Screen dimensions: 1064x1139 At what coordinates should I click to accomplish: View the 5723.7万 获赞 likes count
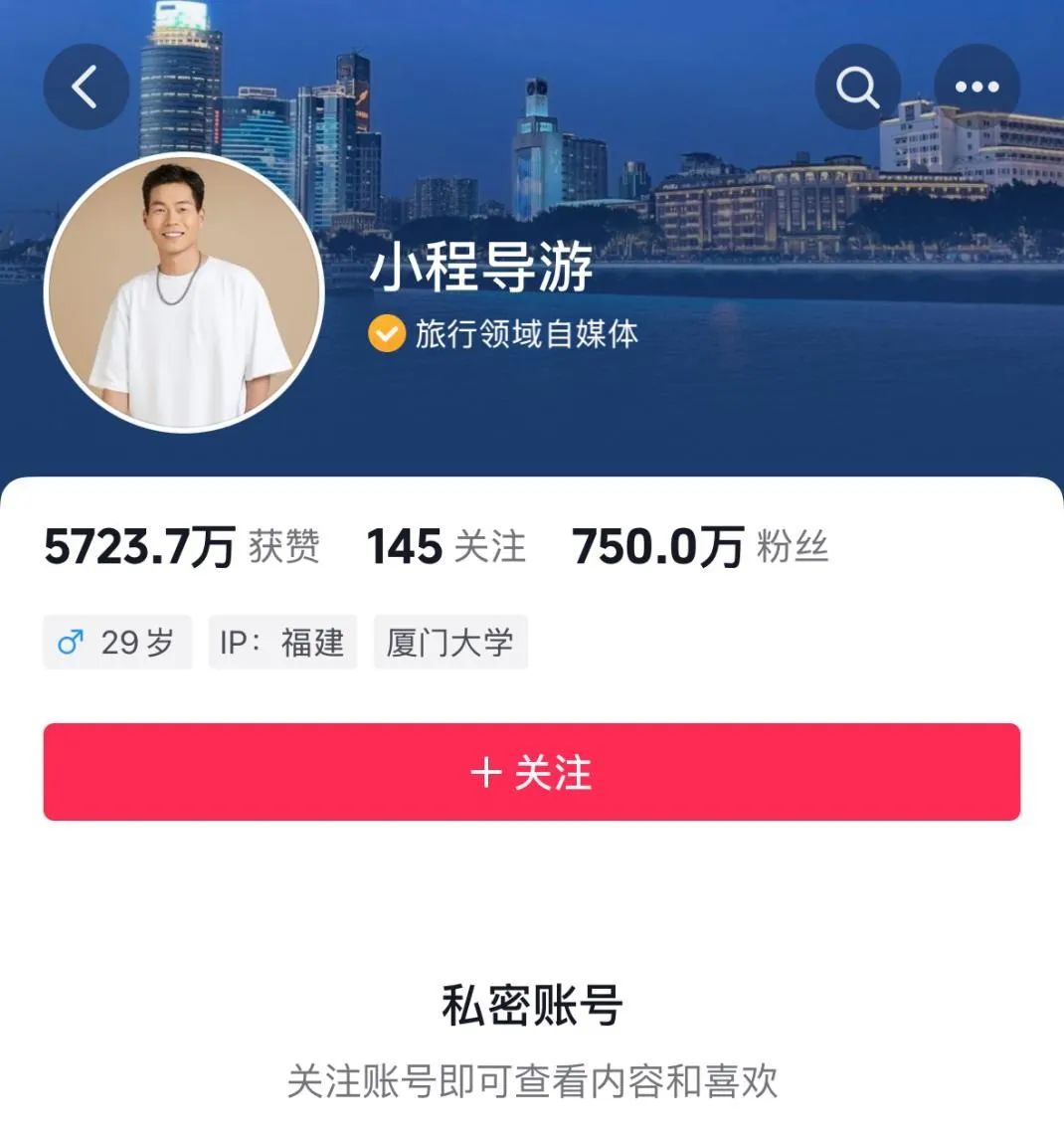pyautogui.click(x=182, y=547)
